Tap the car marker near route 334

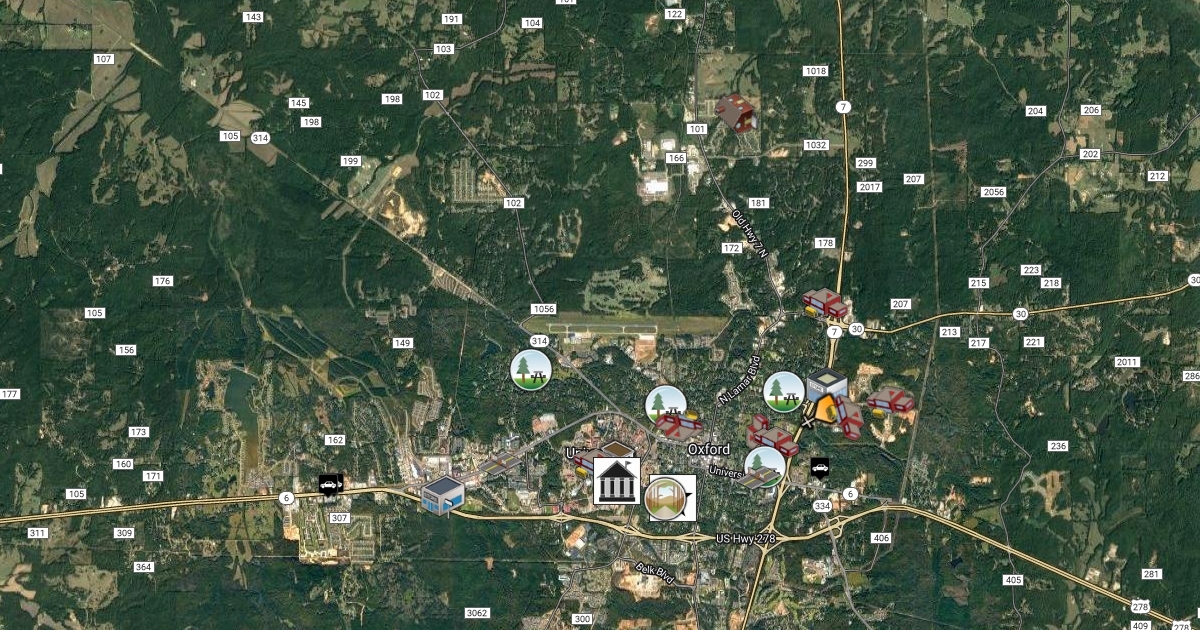click(x=820, y=466)
